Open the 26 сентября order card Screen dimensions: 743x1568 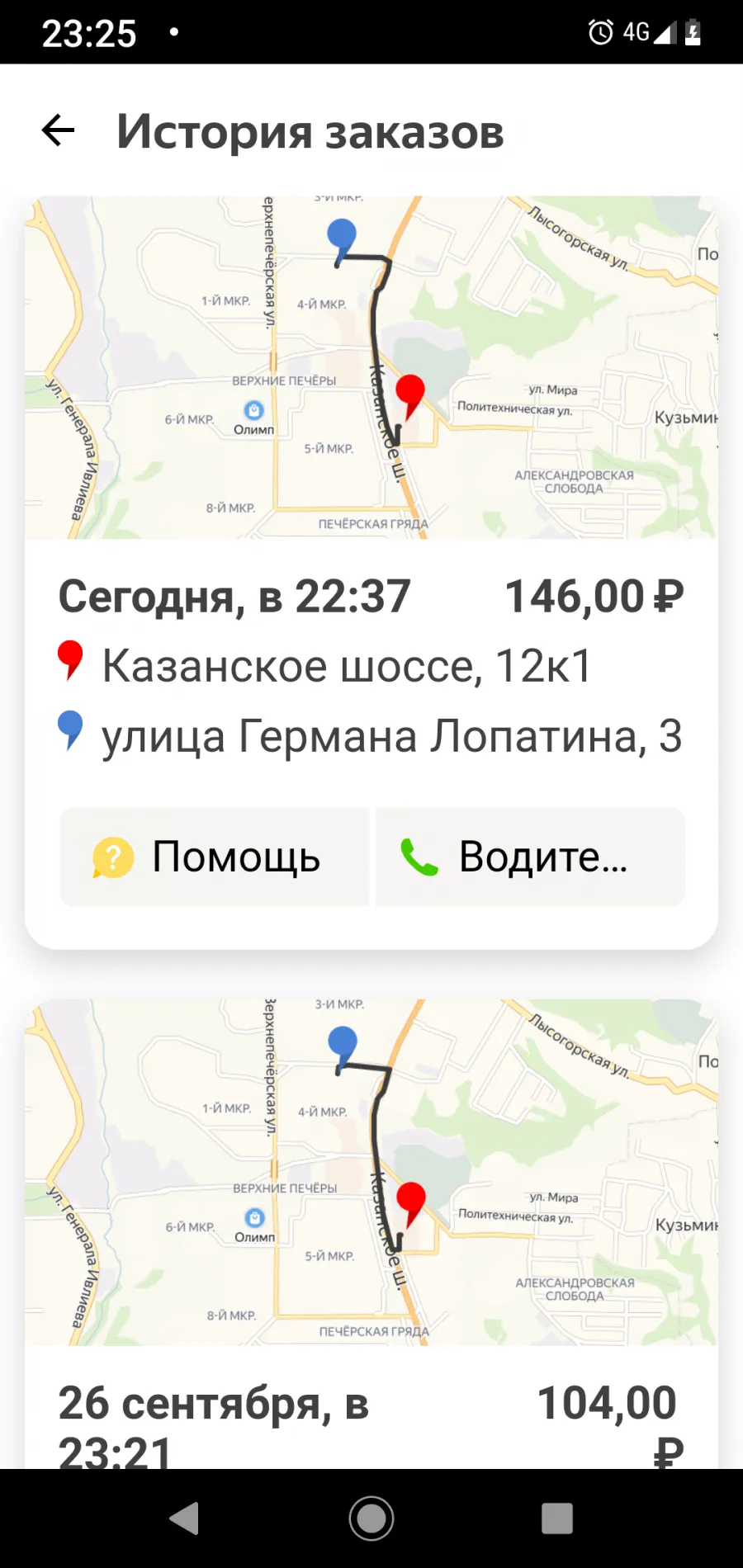[x=371, y=1234]
